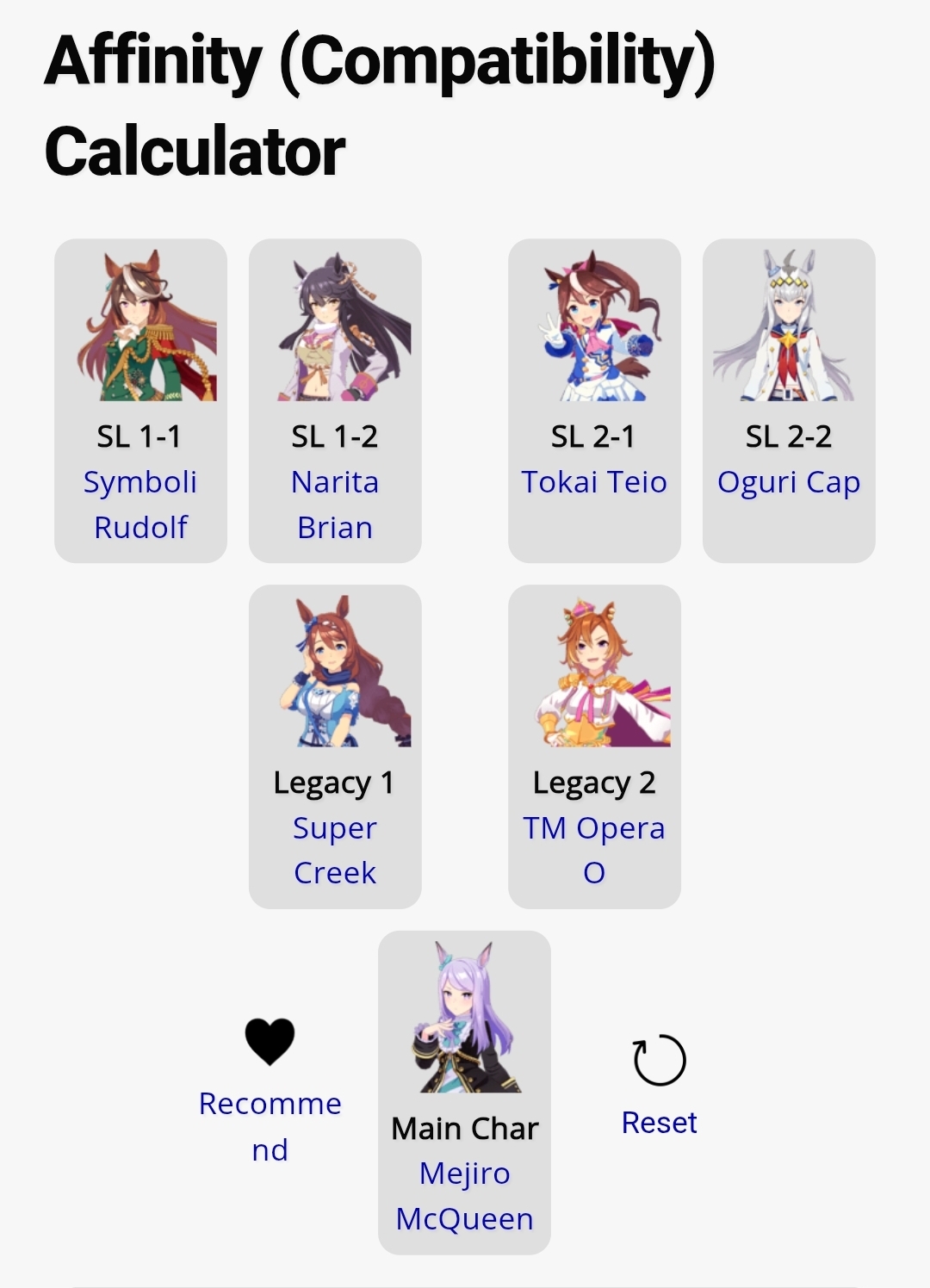Open the SL 2-1 Tokai Teio slot
930x1288 pixels.
tap(594, 400)
